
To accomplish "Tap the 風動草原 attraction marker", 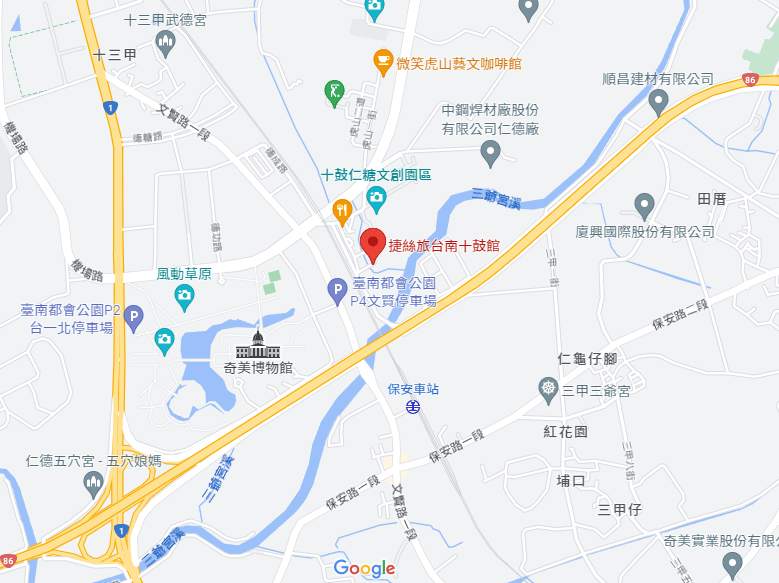I will 184,294.
